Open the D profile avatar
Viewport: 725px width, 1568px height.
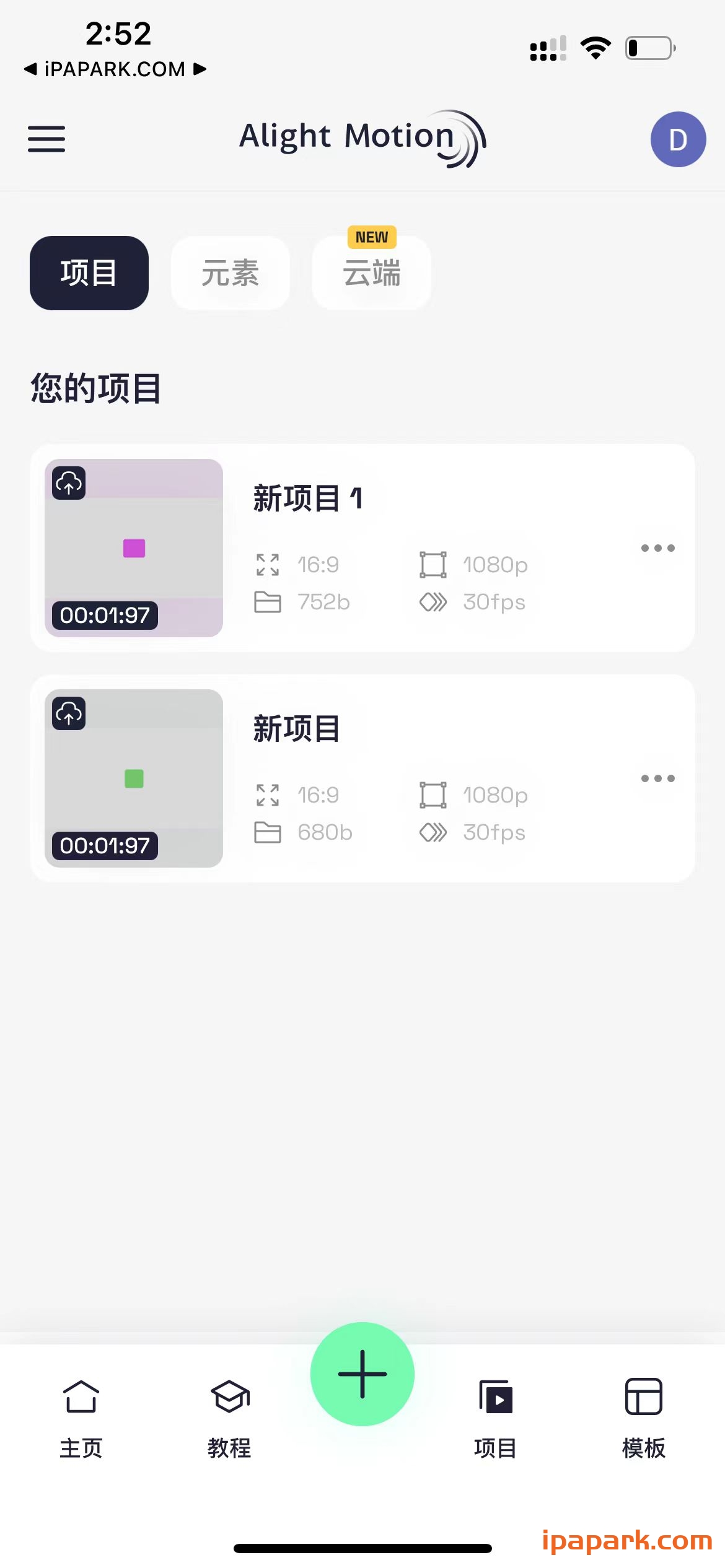click(678, 139)
